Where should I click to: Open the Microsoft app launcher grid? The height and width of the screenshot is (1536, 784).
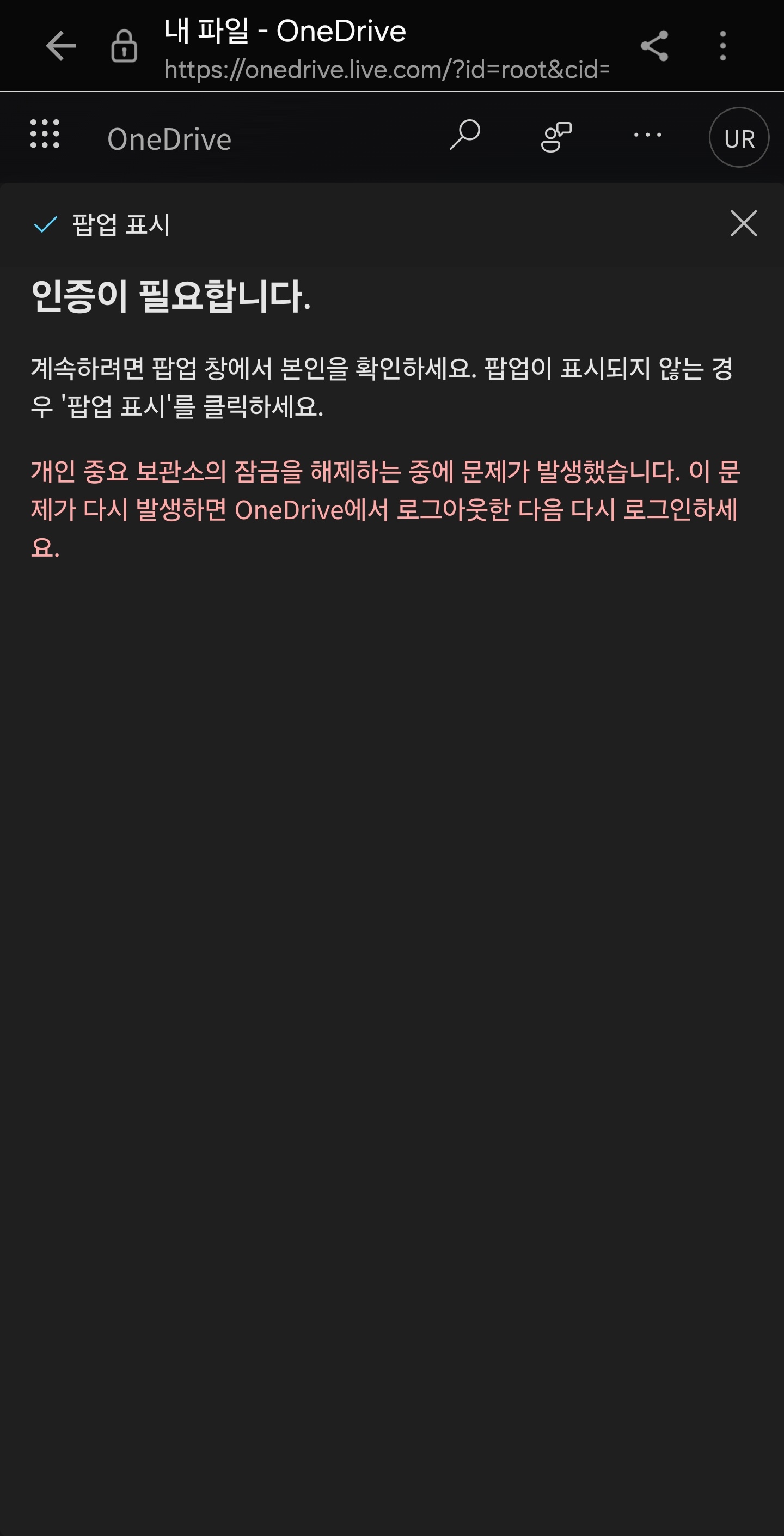45,133
